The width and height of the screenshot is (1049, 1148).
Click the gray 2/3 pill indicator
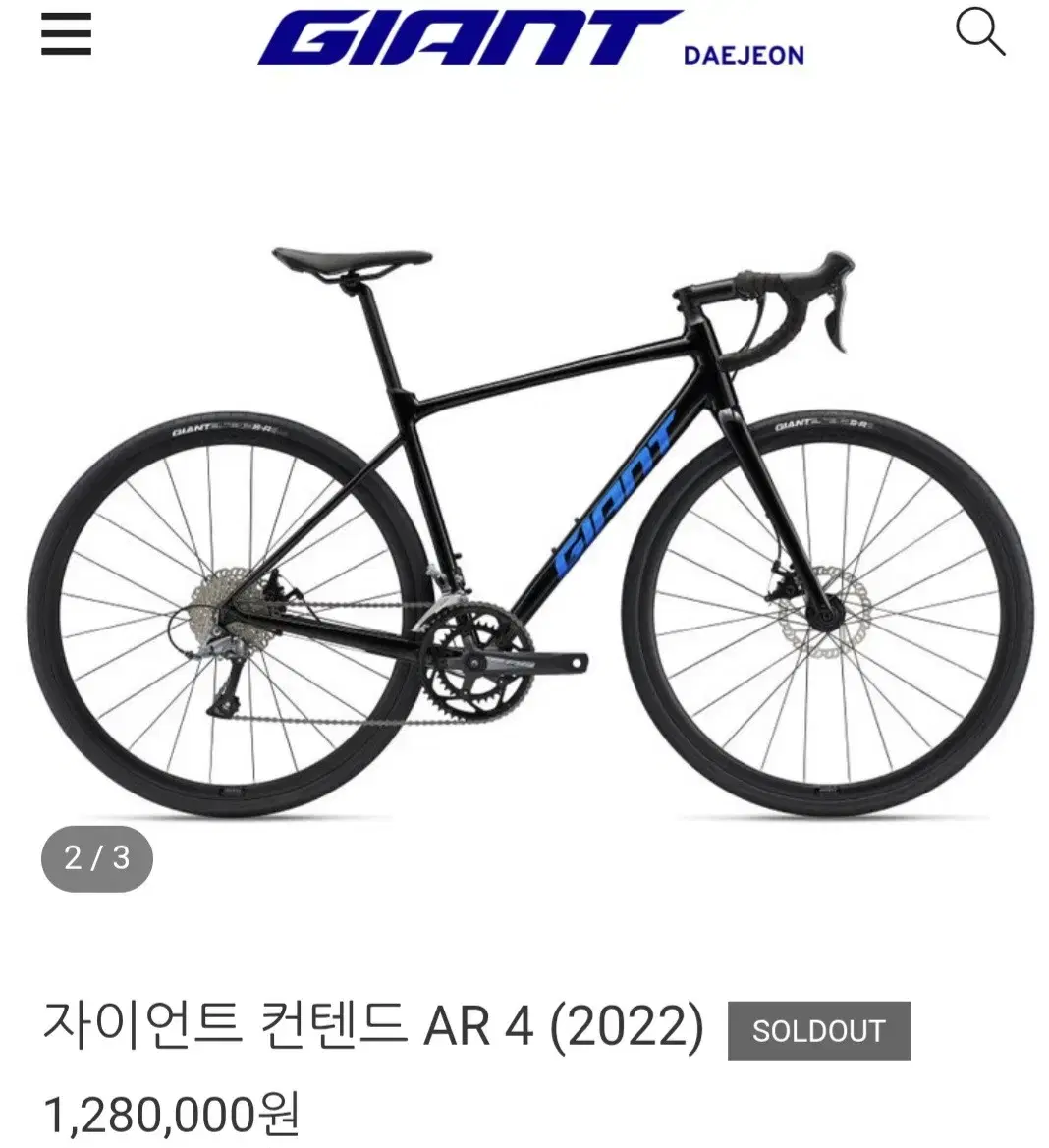[x=95, y=856]
